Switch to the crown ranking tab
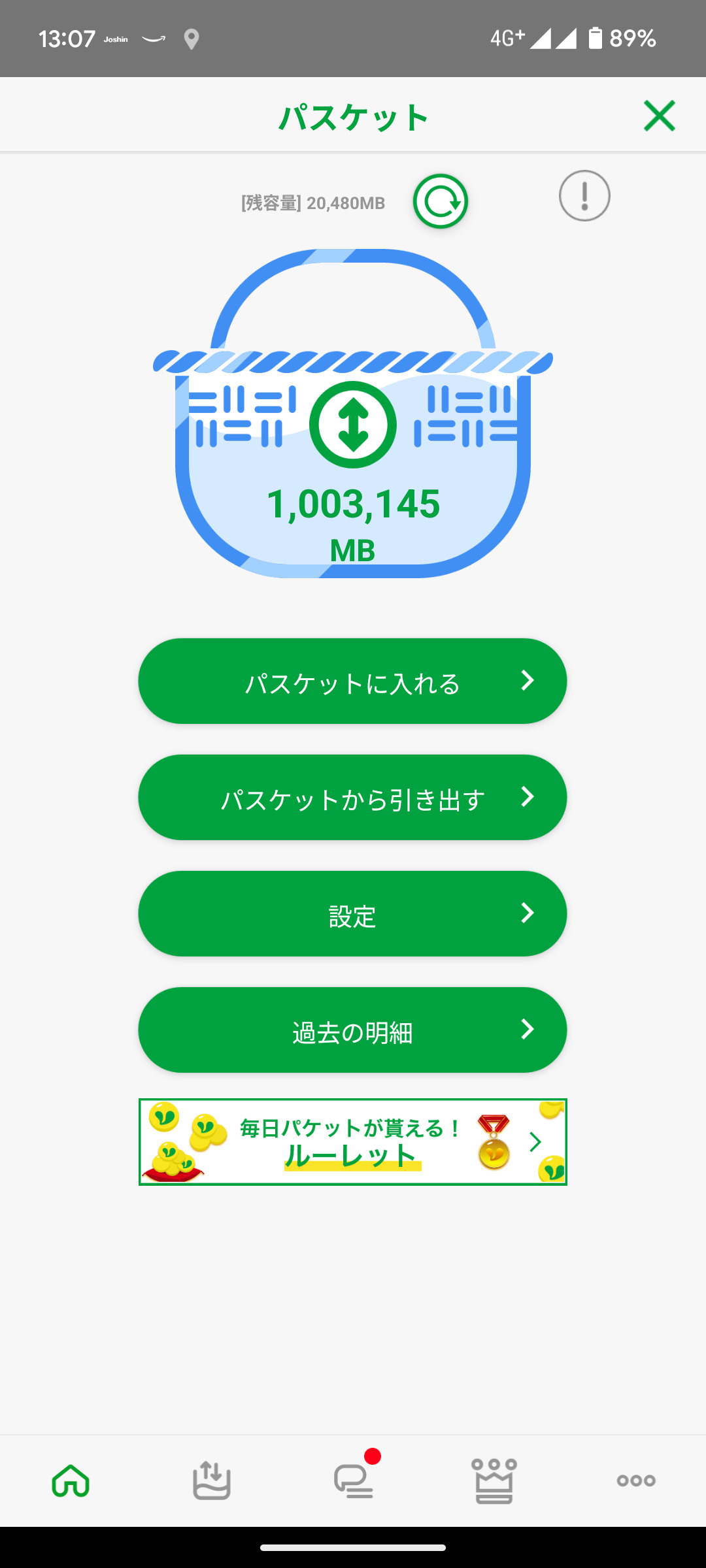The width and height of the screenshot is (706, 1568). [x=494, y=1480]
